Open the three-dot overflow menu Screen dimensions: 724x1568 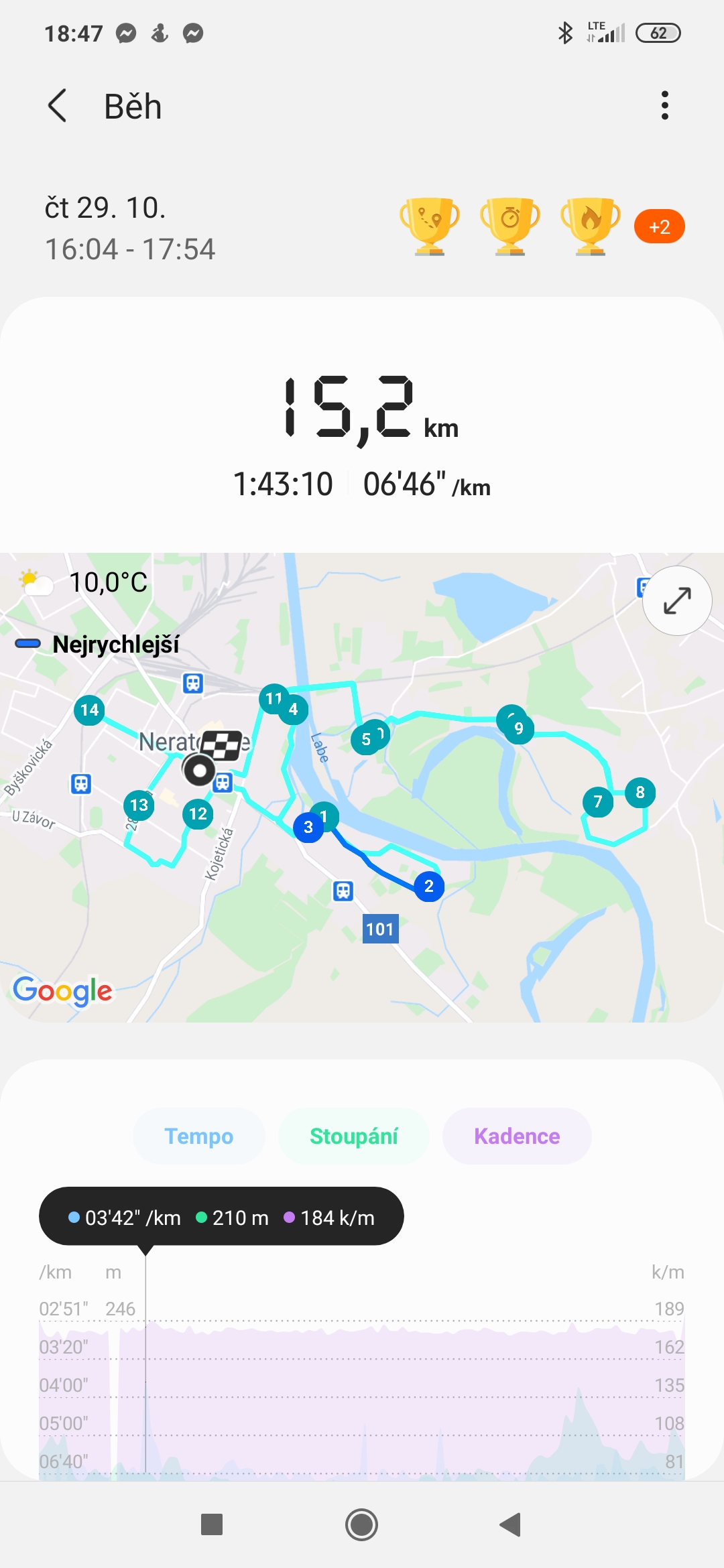click(664, 106)
